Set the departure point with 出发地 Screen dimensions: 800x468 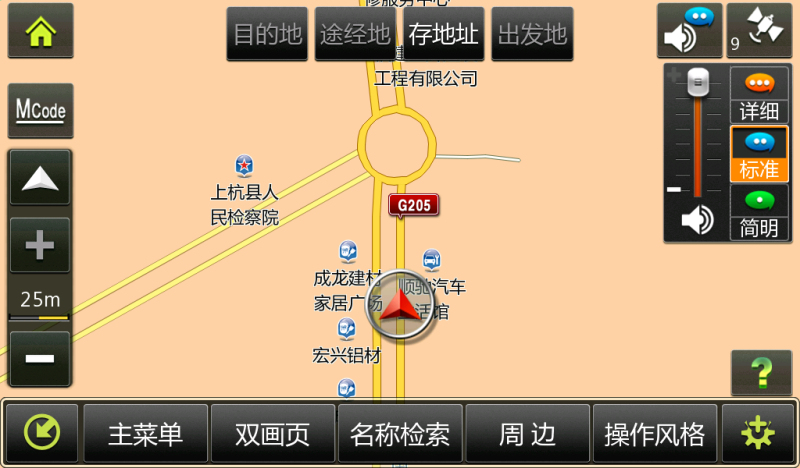coord(532,35)
